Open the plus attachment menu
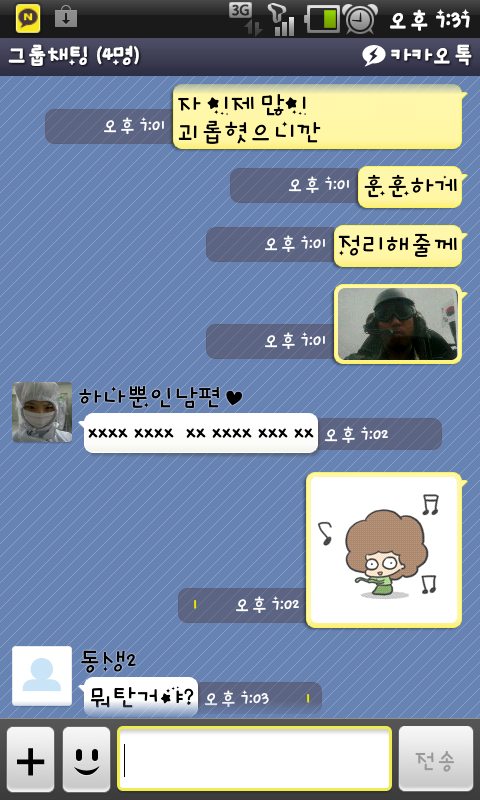480x800 pixels. pyautogui.click(x=31, y=759)
